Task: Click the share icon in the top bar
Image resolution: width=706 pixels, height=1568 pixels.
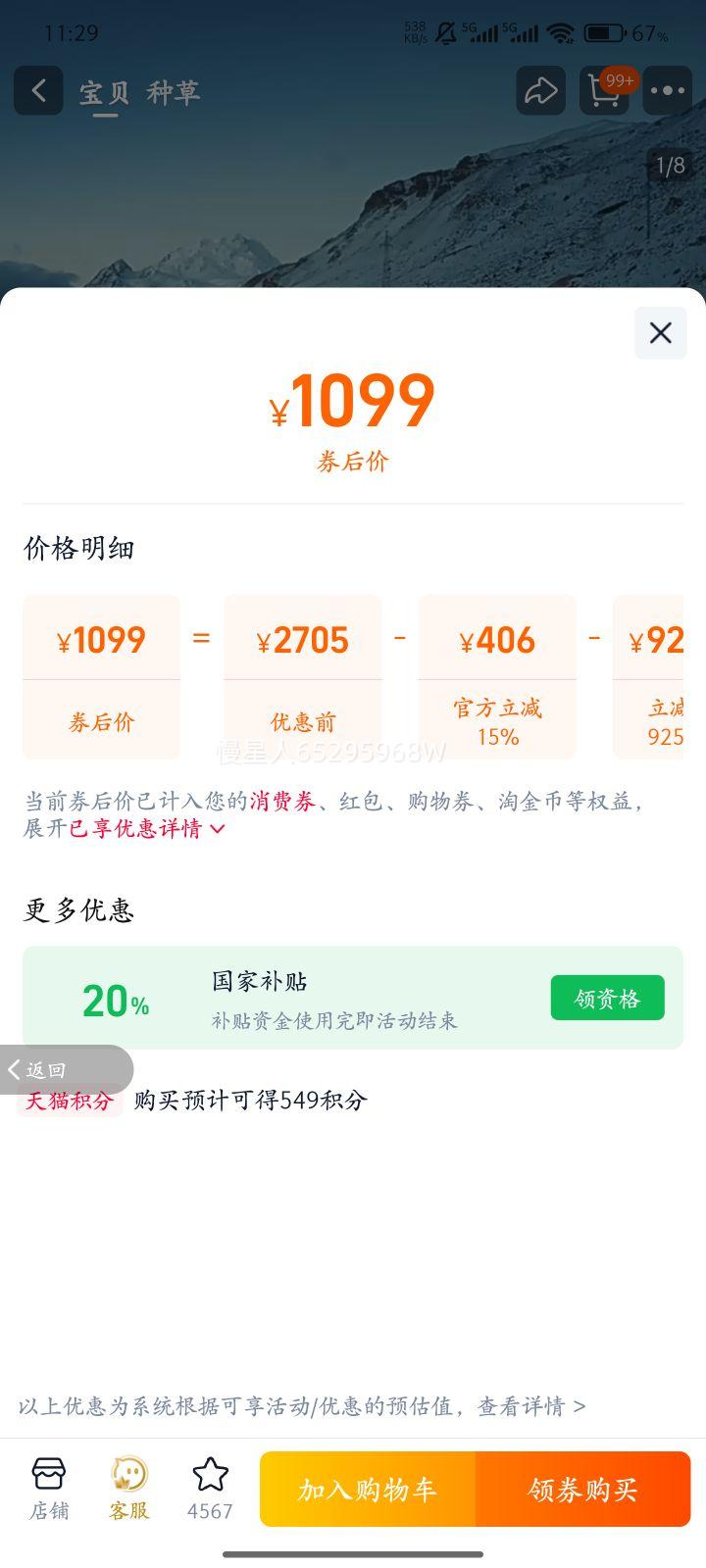Action: click(x=540, y=90)
